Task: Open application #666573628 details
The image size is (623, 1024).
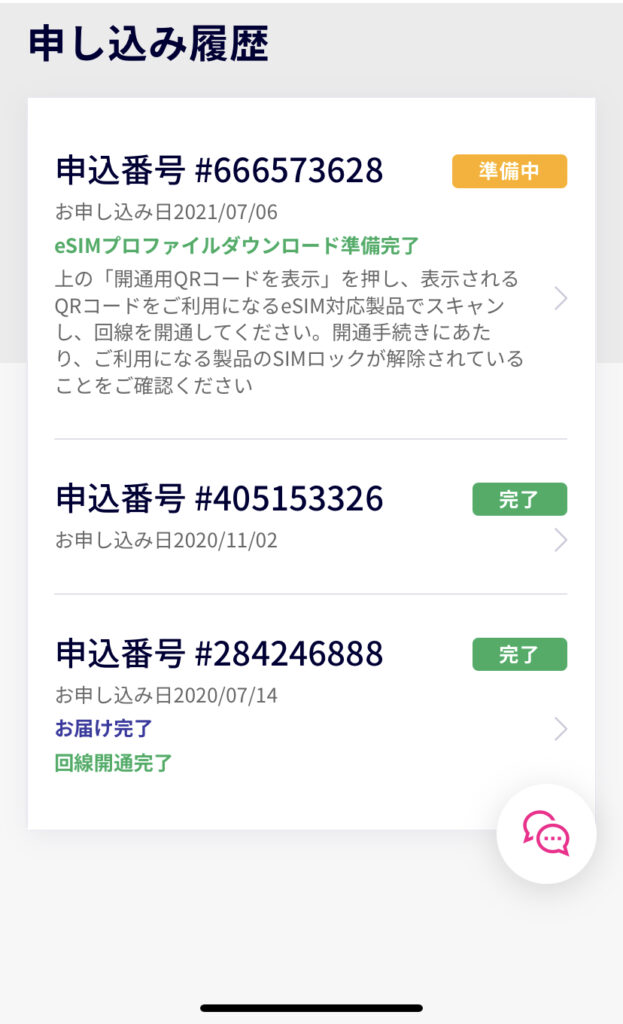Action: [311, 276]
